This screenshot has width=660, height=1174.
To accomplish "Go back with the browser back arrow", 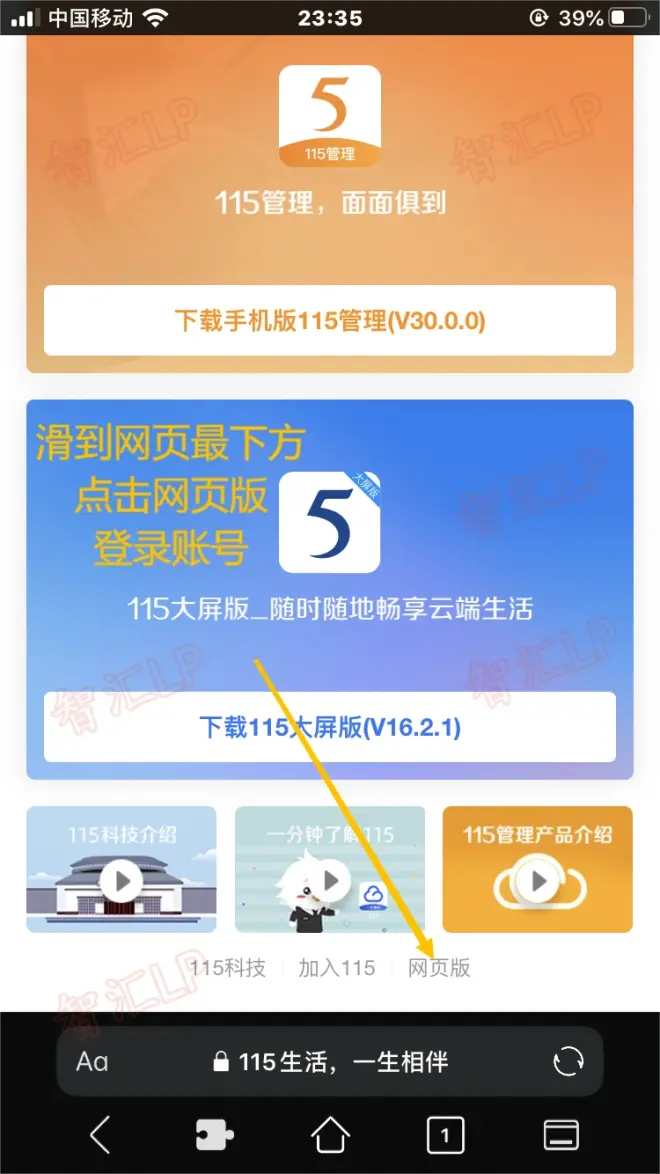I will (100, 1134).
